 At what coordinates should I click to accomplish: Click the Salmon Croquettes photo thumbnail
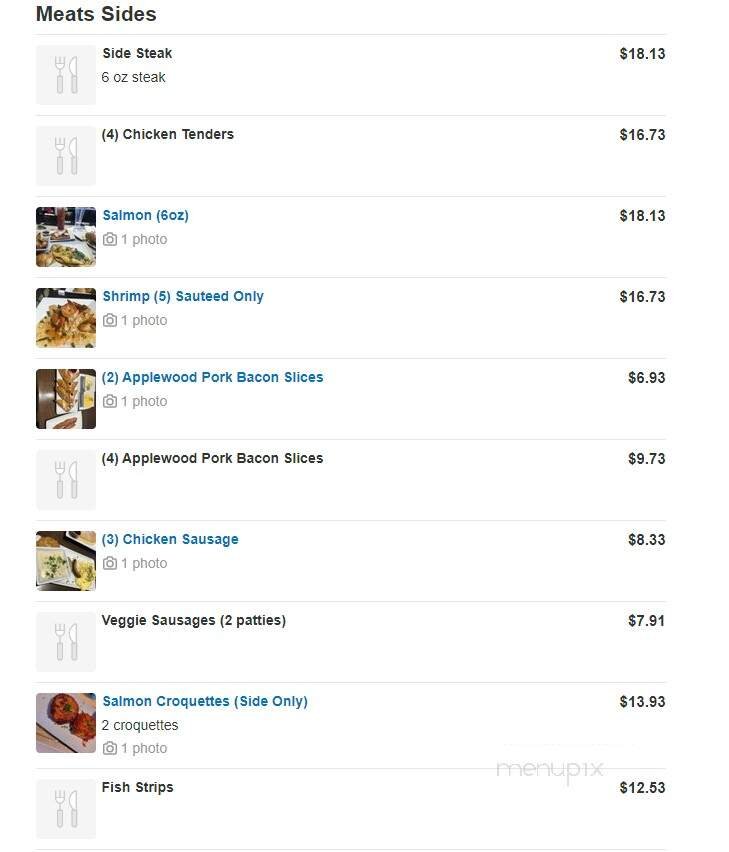pyautogui.click(x=65, y=722)
